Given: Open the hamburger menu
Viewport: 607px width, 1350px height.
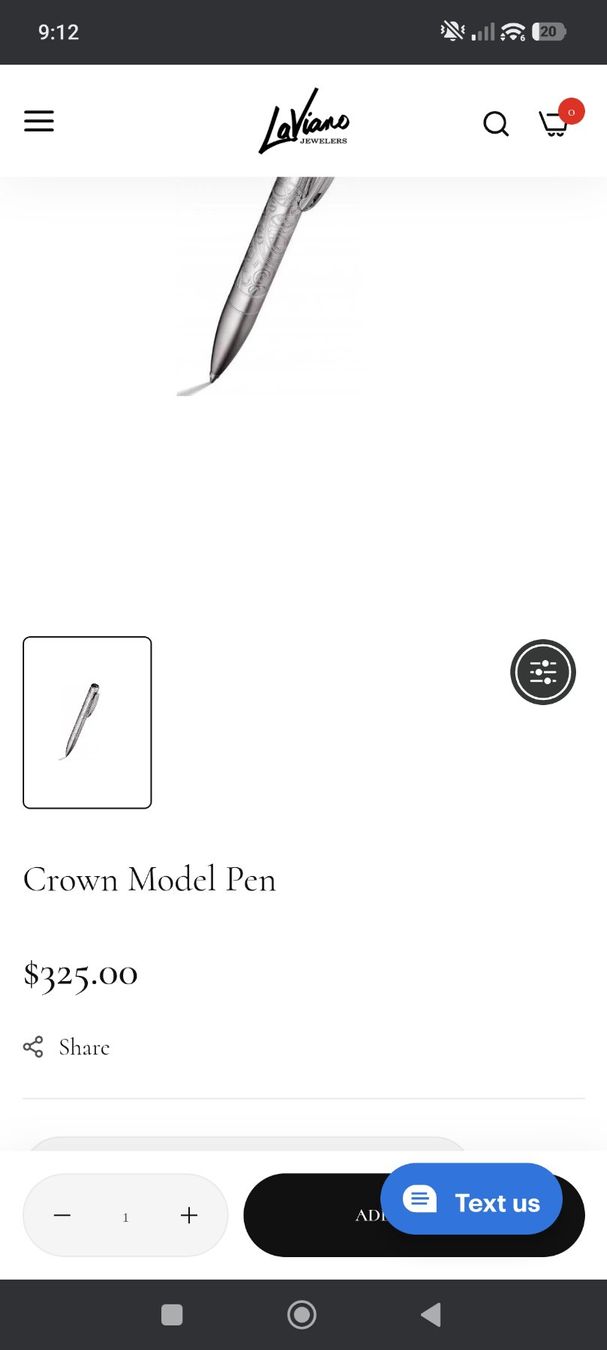Looking at the screenshot, I should pyautogui.click(x=39, y=122).
